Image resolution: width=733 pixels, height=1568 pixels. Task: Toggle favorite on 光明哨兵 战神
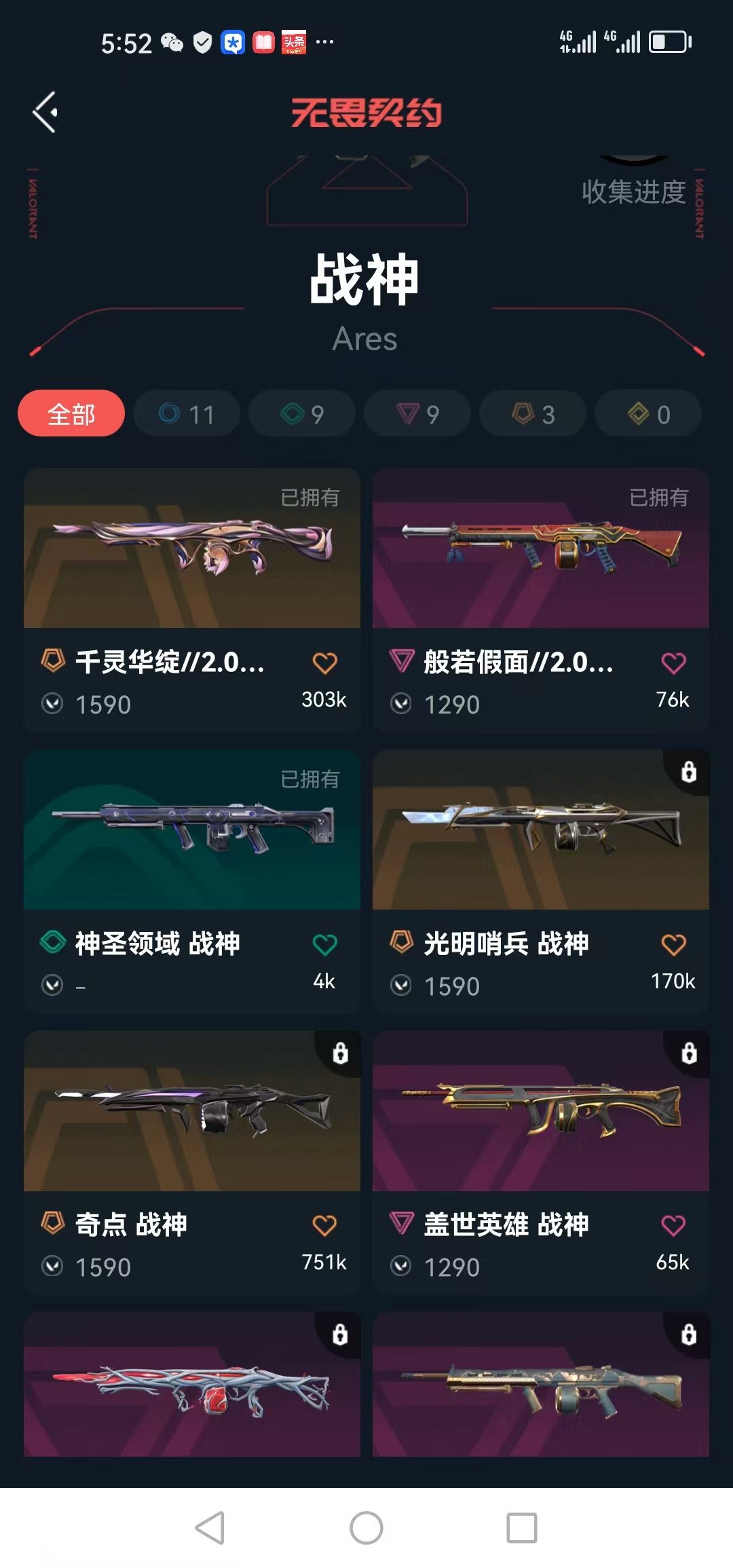pos(672,944)
